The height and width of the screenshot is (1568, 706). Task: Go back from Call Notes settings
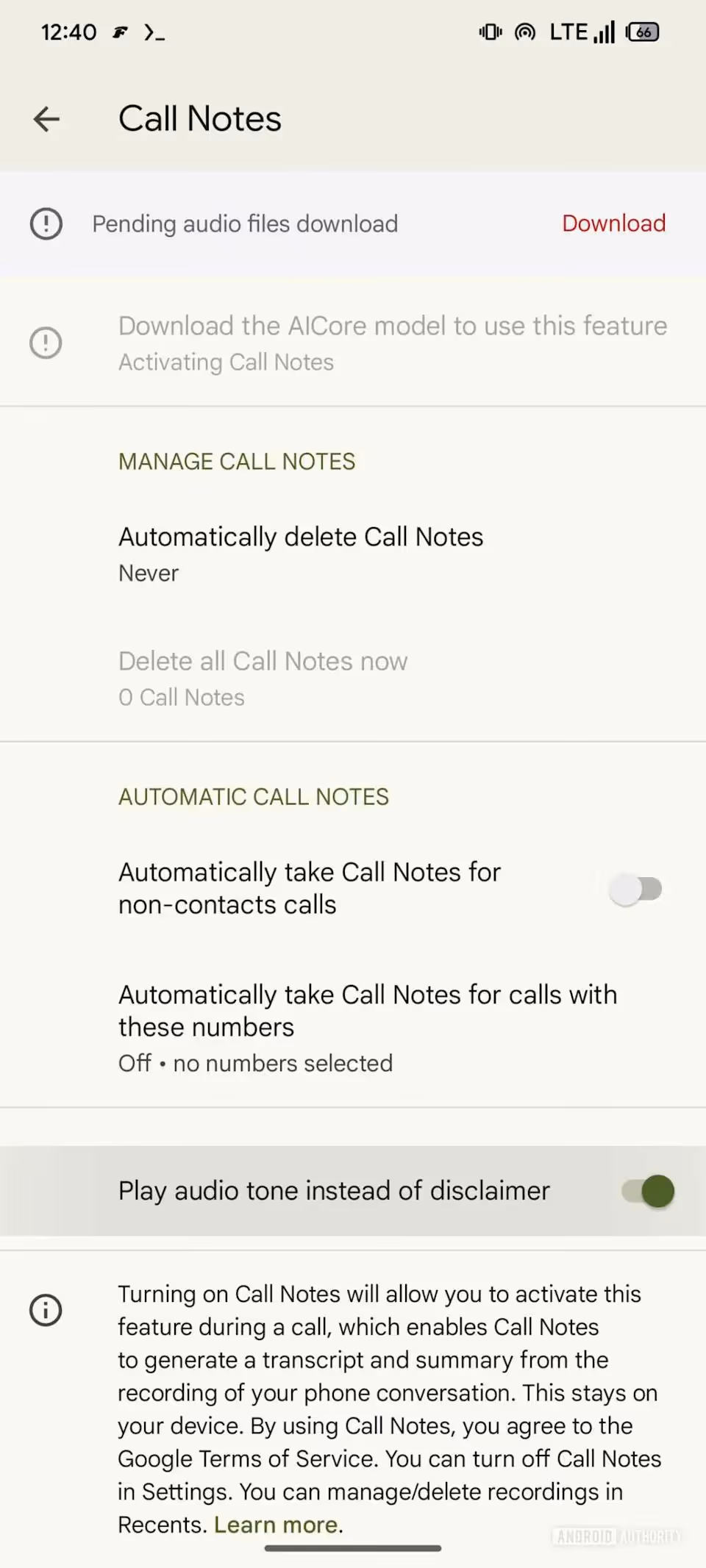coord(46,119)
